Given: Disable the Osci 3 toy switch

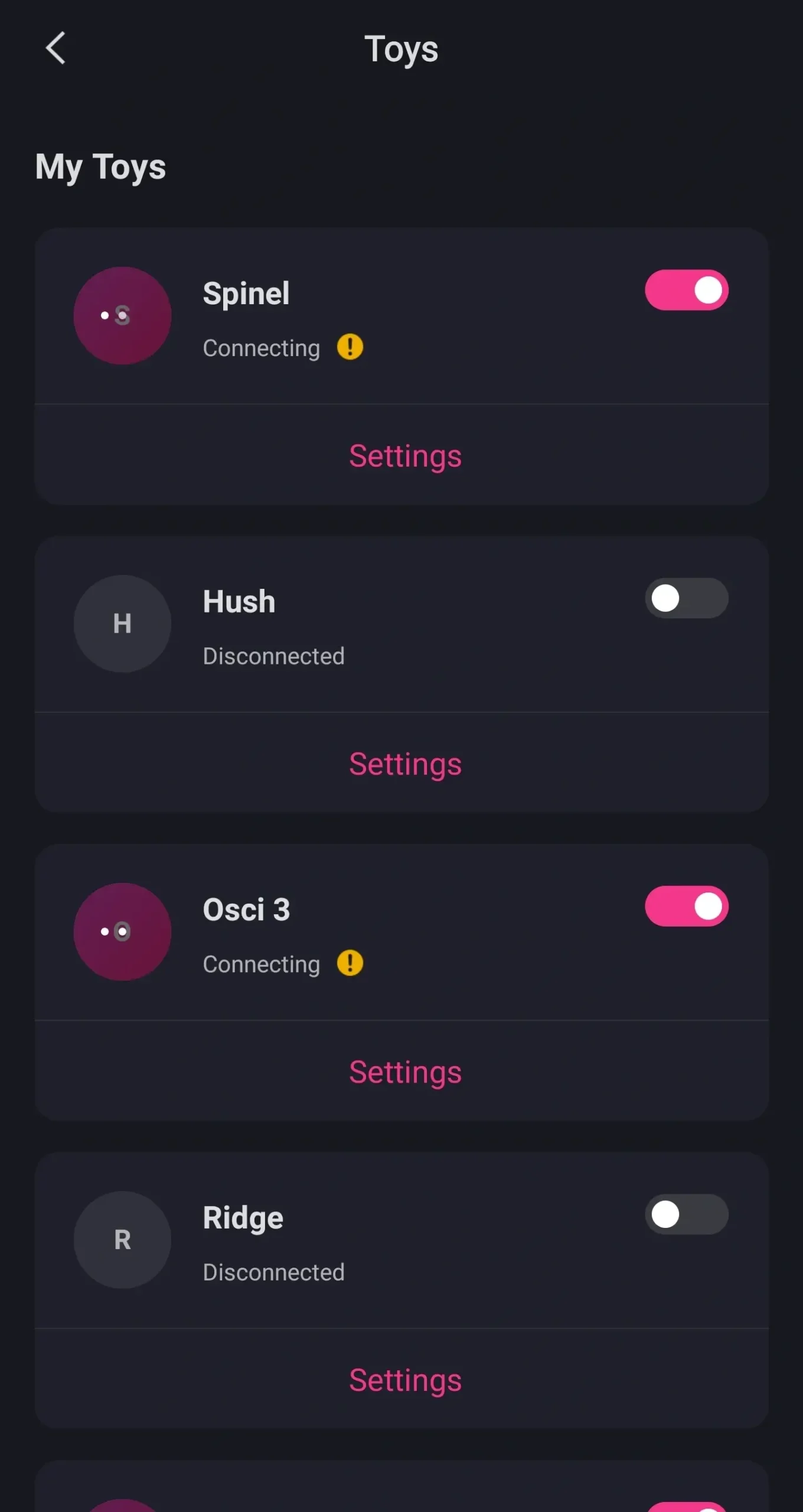Looking at the screenshot, I should (686, 906).
